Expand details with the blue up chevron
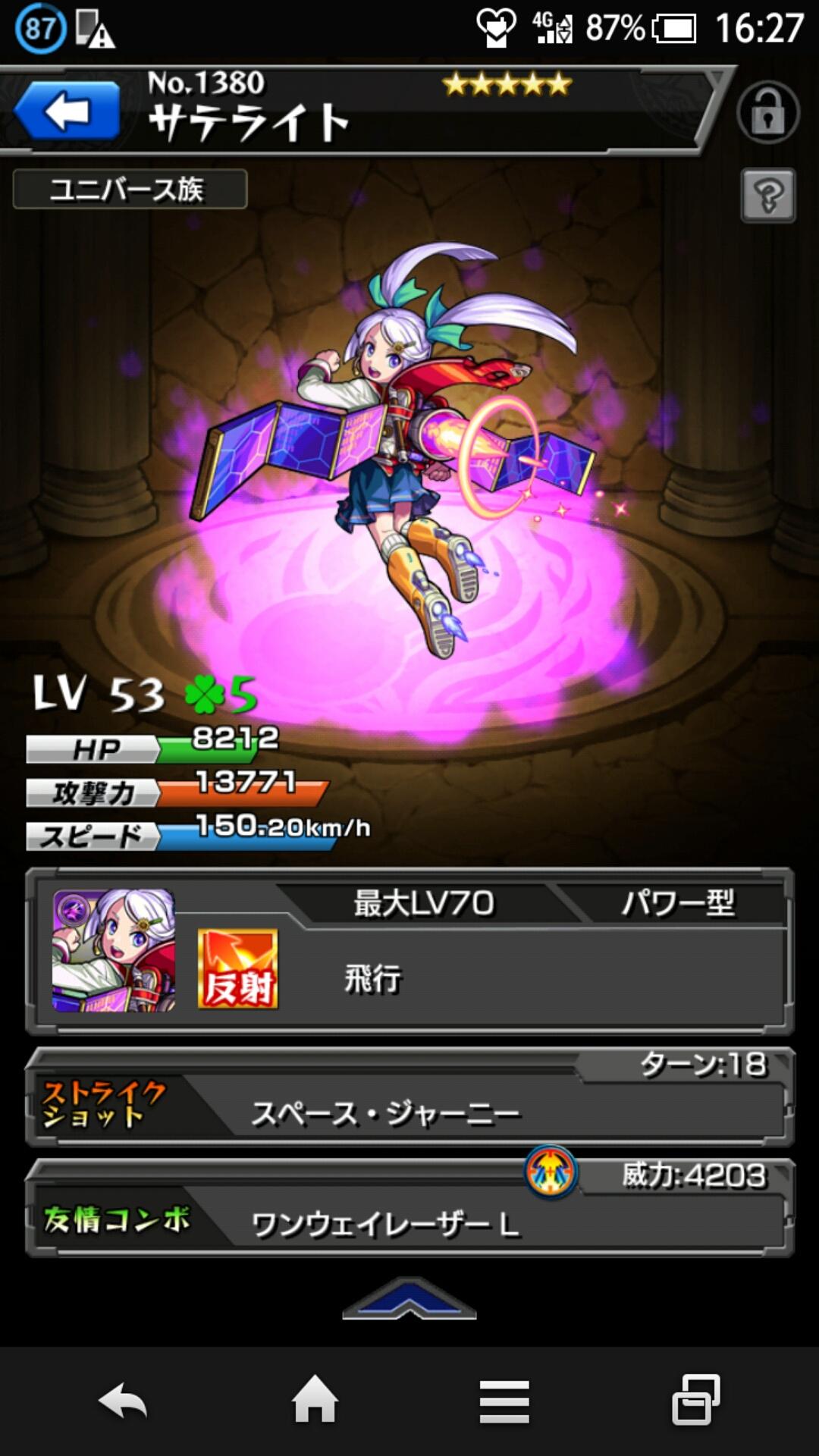The width and height of the screenshot is (819, 1456). pos(409,1298)
